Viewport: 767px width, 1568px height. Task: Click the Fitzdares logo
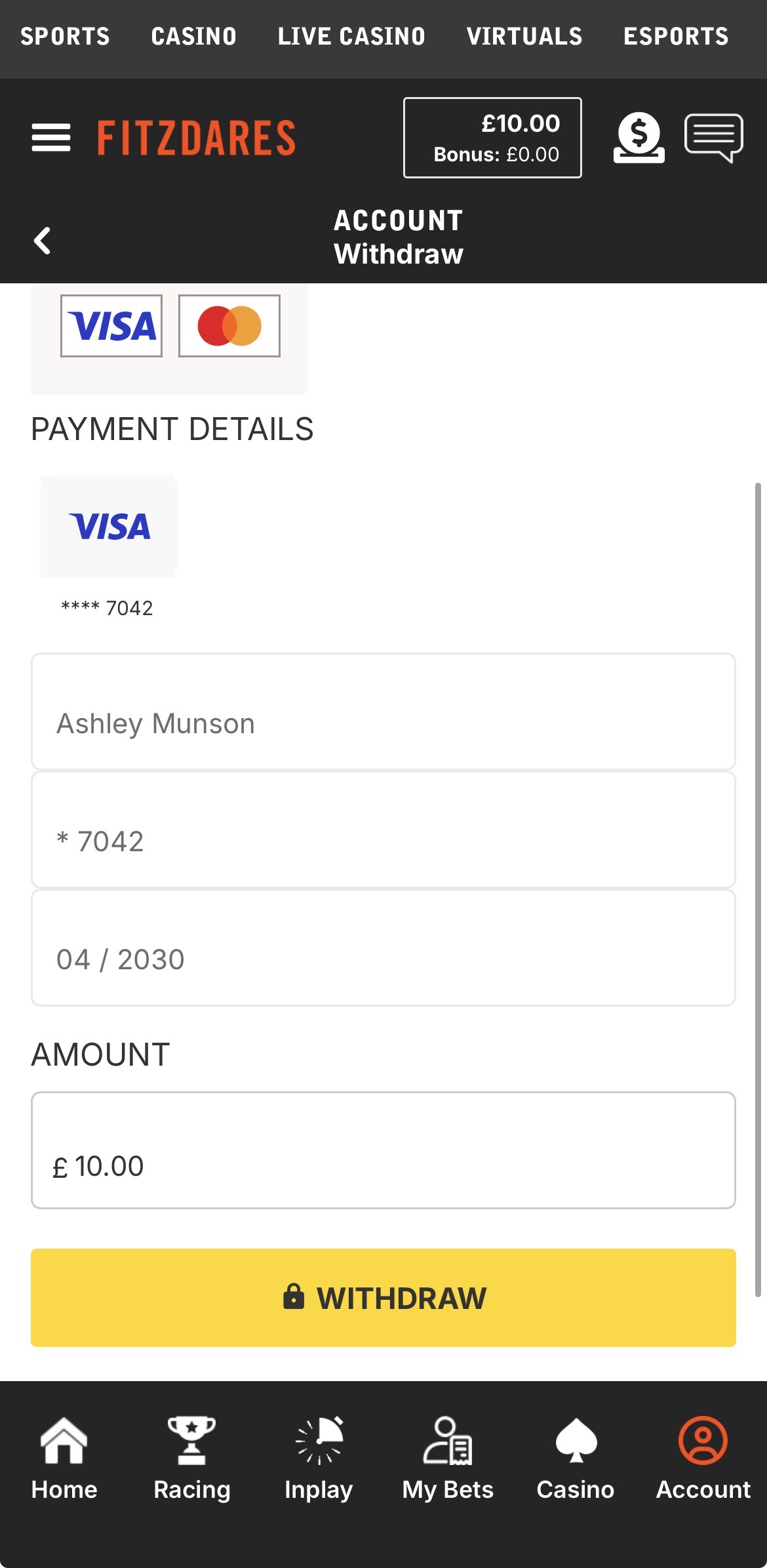[x=196, y=136]
